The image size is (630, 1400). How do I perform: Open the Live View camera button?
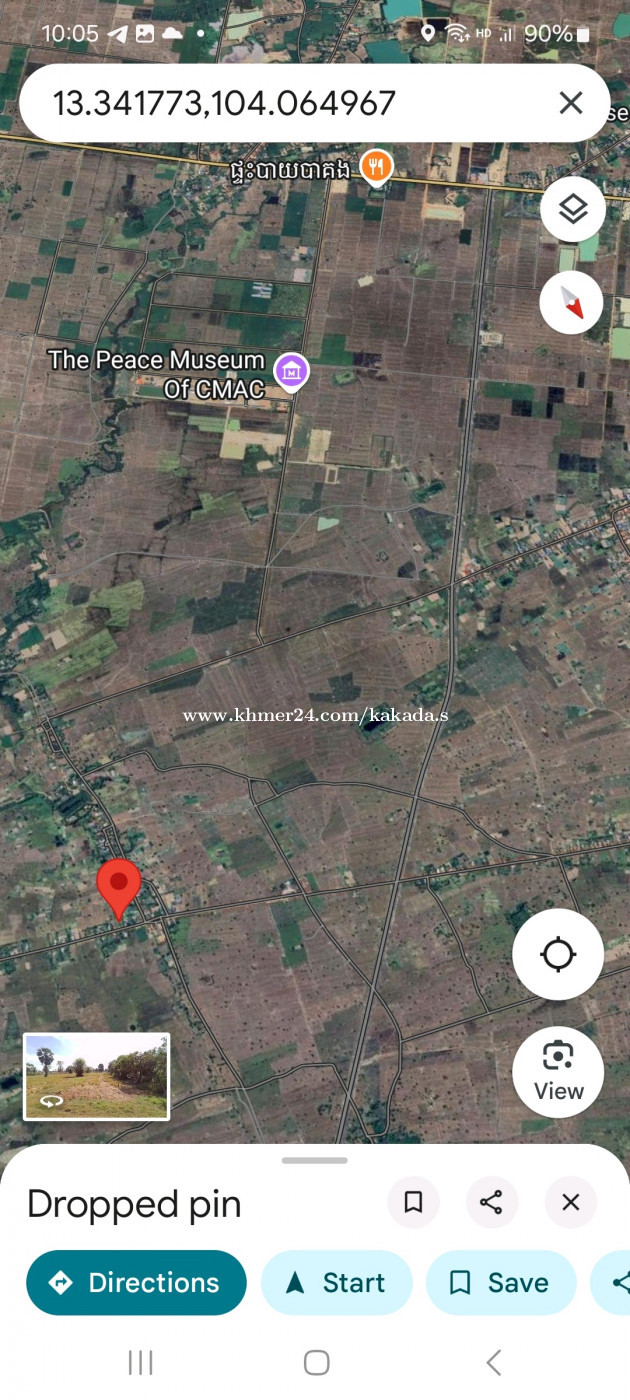(558, 1072)
